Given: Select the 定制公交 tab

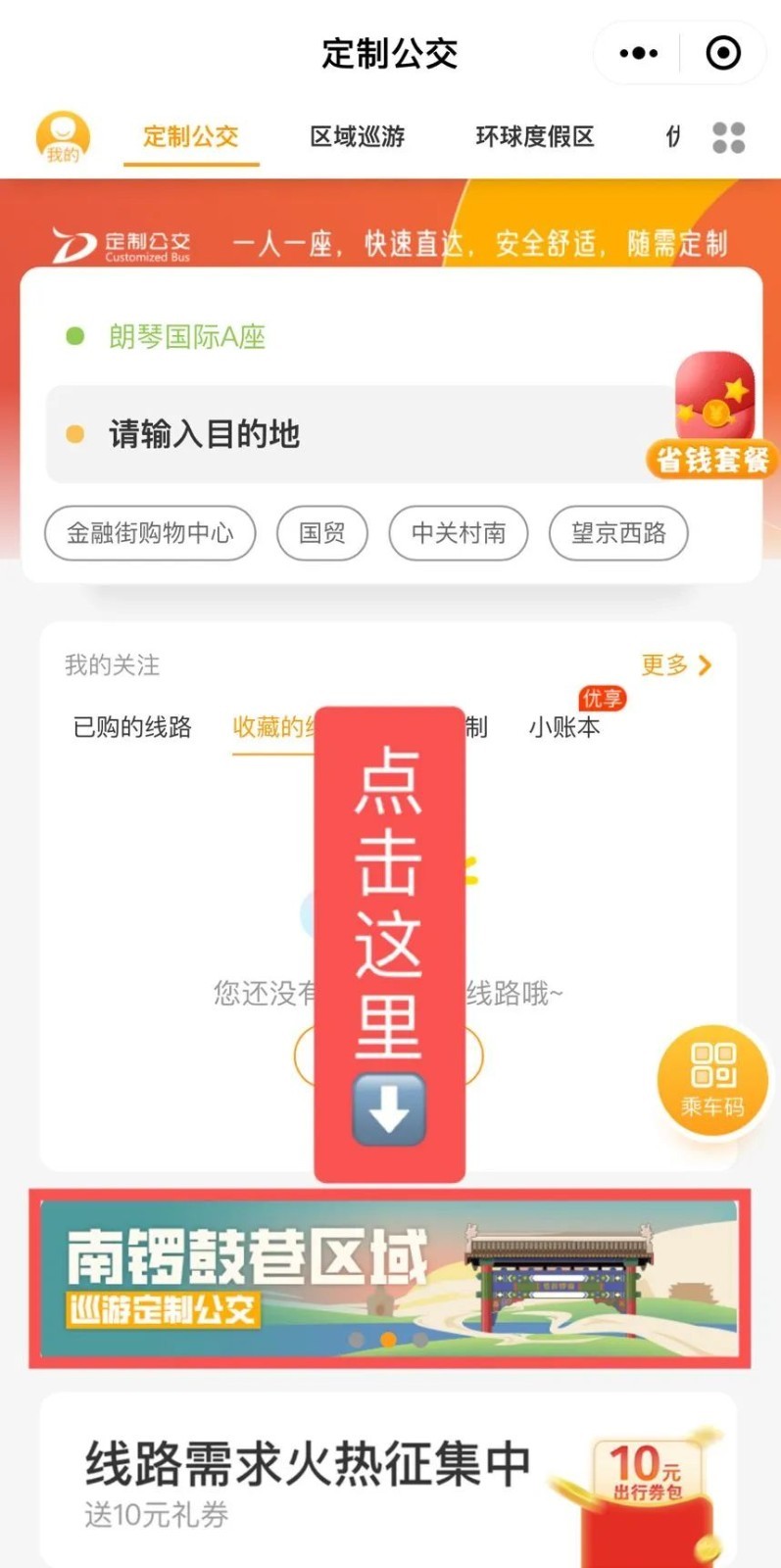Looking at the screenshot, I should 191,137.
